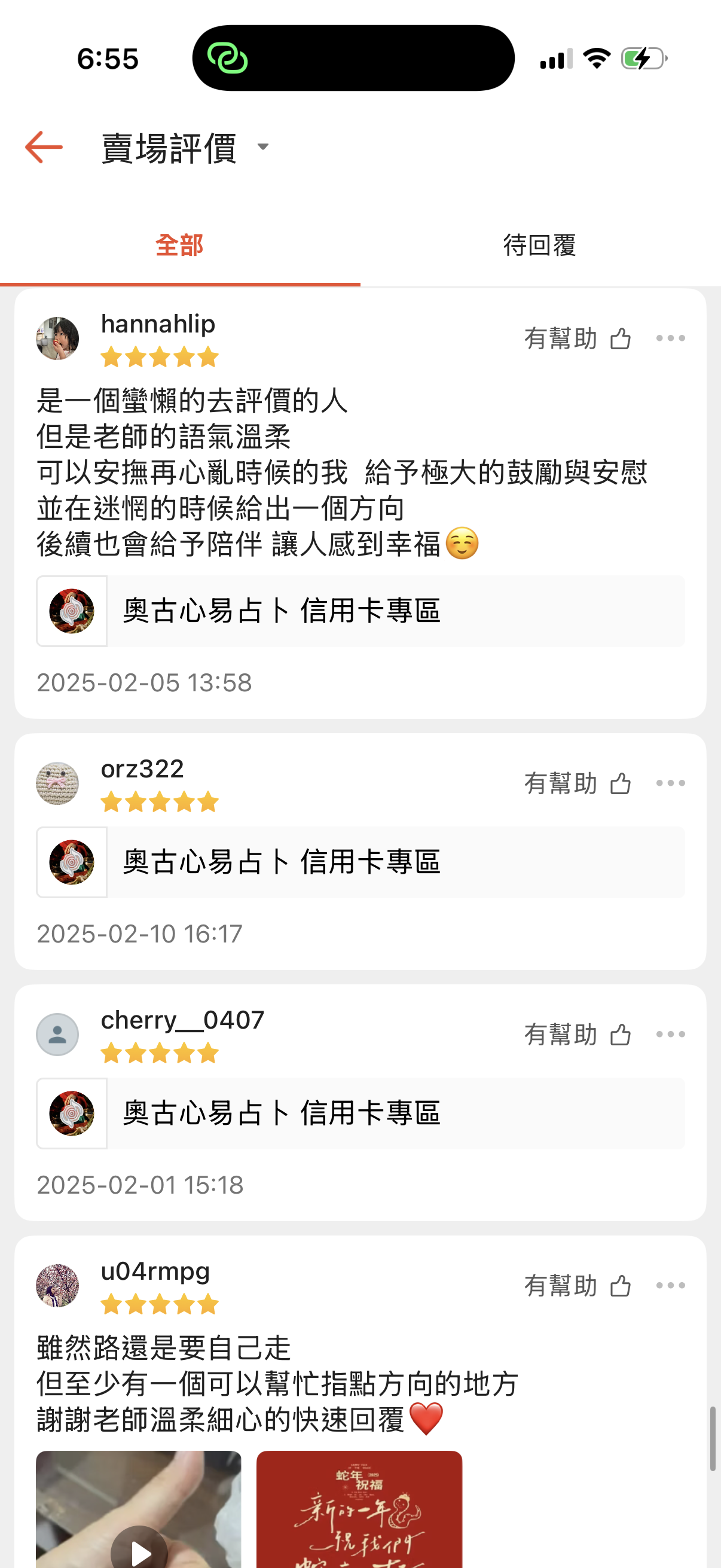Mark hannahlip's review as 有幫助
This screenshot has height=1568, width=721.
click(x=578, y=338)
